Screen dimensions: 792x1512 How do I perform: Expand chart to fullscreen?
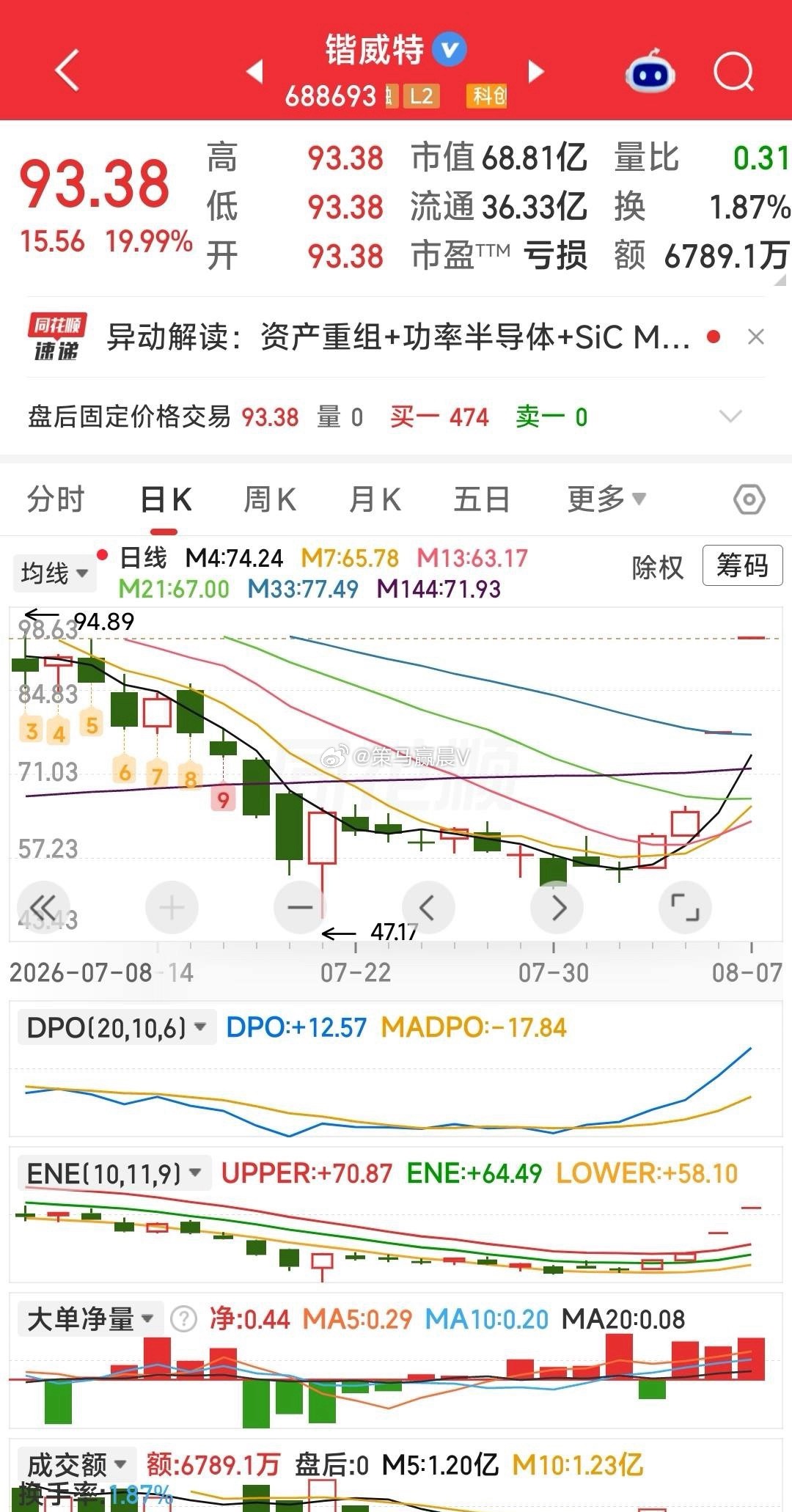(685, 908)
